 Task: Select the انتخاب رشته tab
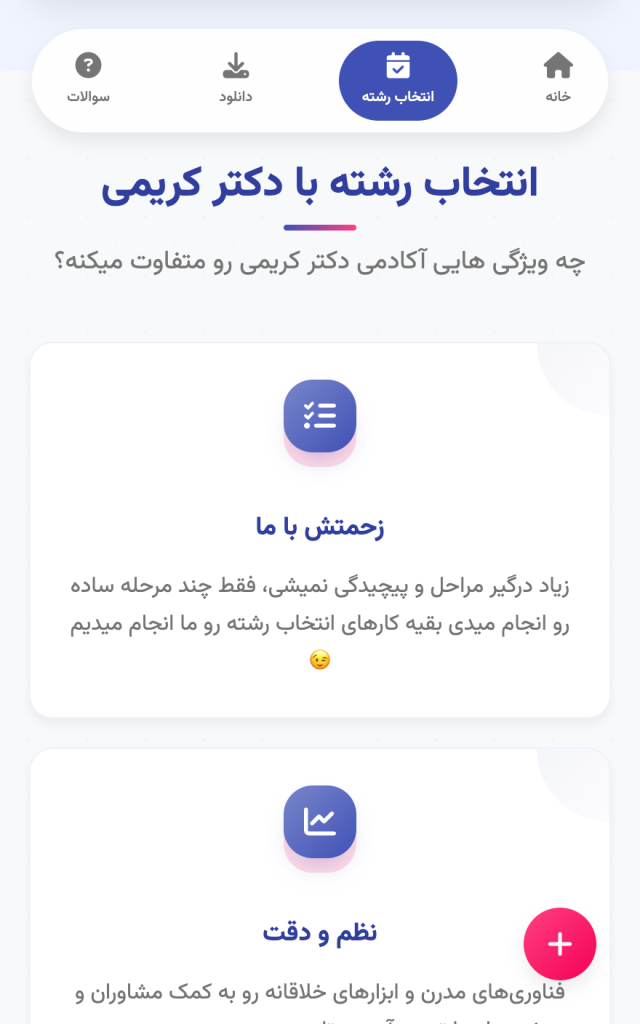click(x=398, y=80)
